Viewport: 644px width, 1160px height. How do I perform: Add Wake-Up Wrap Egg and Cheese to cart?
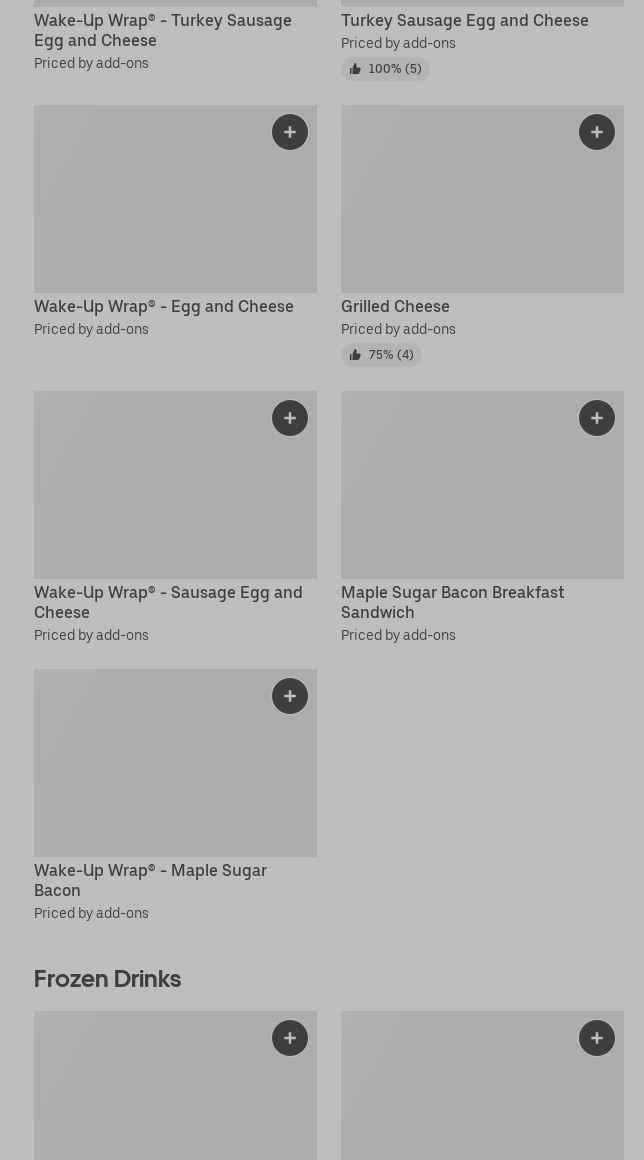[x=290, y=132]
